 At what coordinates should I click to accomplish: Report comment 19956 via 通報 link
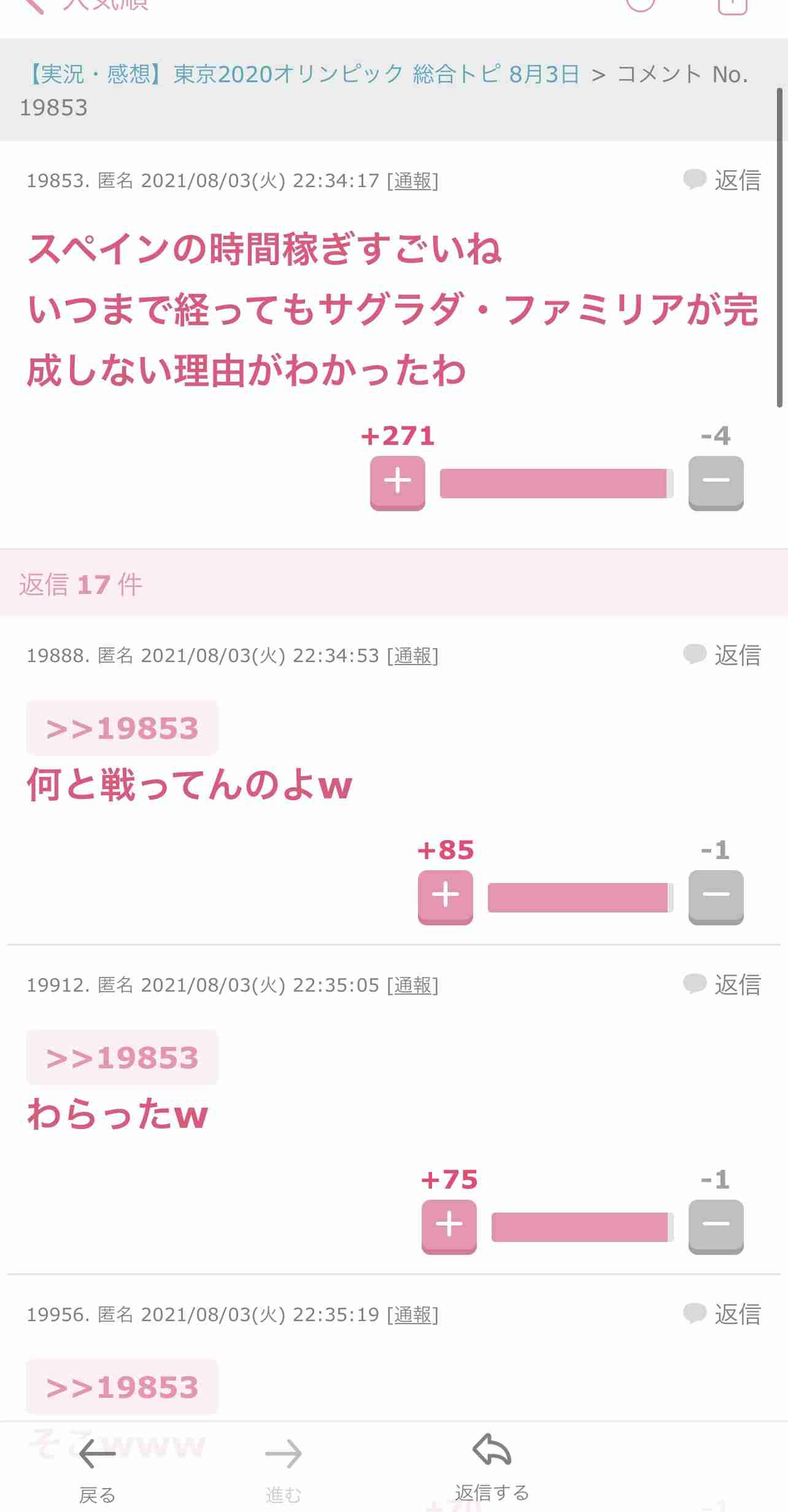click(412, 1315)
